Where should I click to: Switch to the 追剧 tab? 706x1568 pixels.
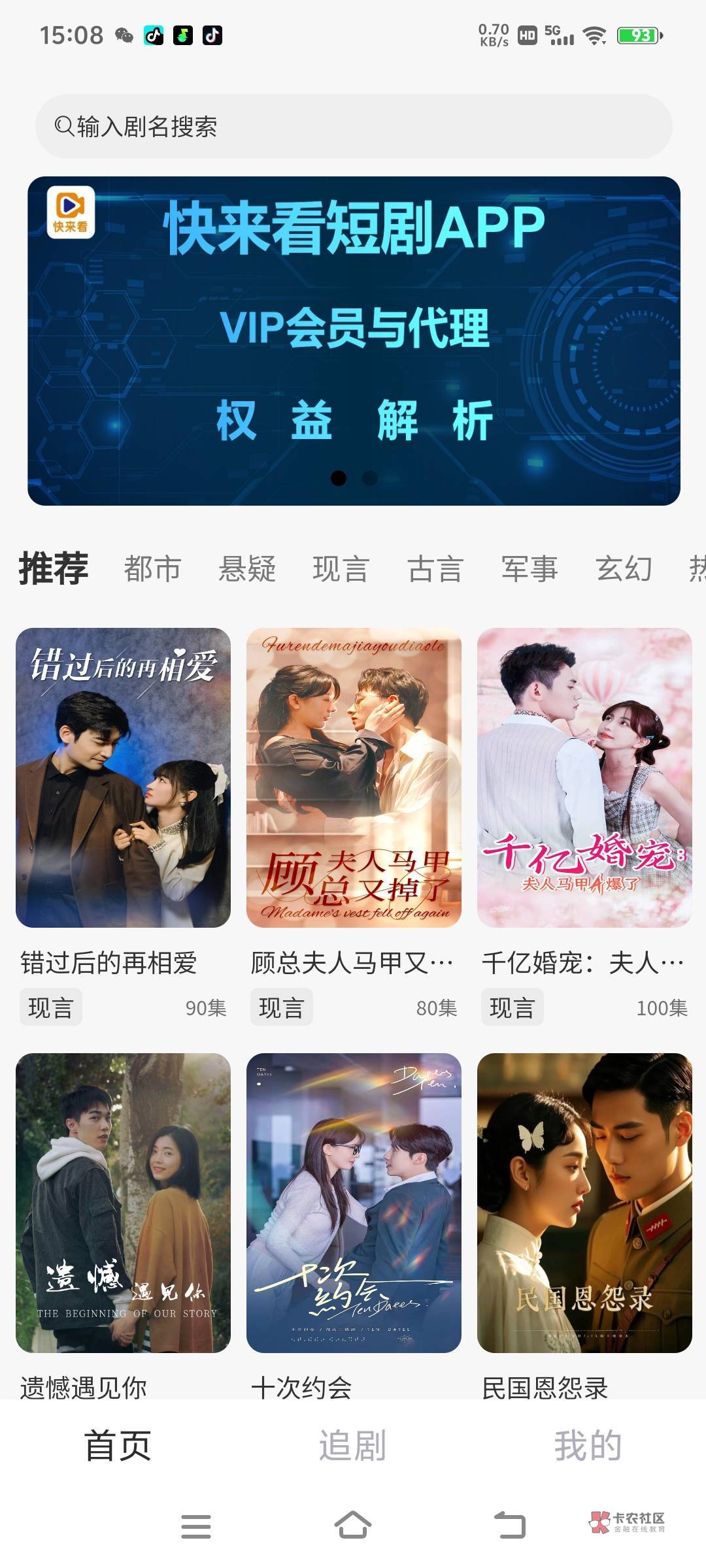[352, 1445]
